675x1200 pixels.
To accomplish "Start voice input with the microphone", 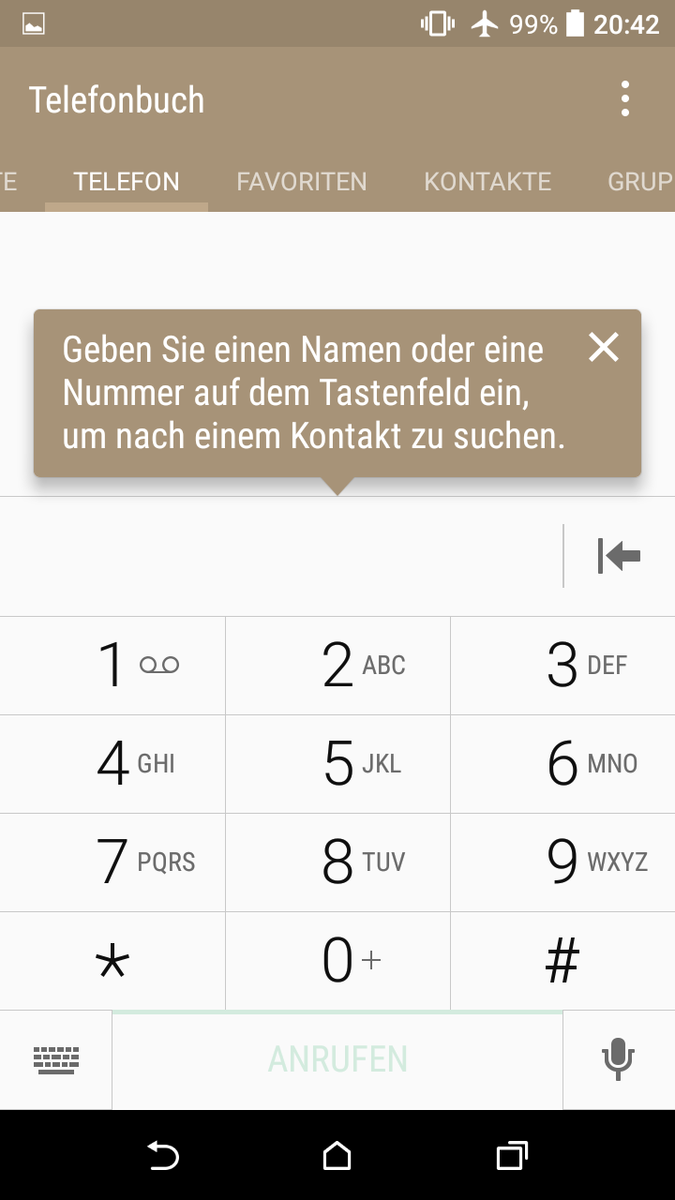I will [x=619, y=1060].
